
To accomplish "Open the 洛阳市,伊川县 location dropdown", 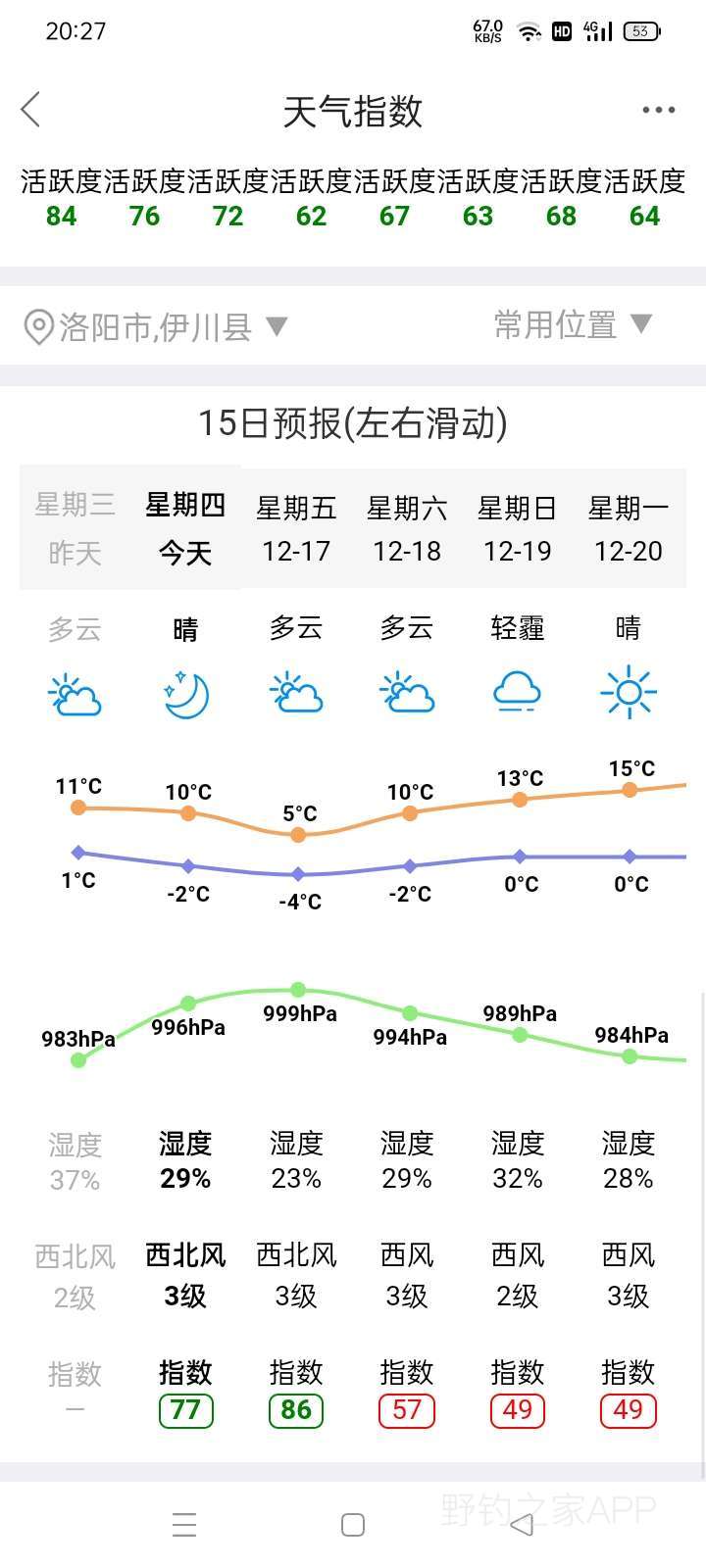I will pyautogui.click(x=155, y=326).
